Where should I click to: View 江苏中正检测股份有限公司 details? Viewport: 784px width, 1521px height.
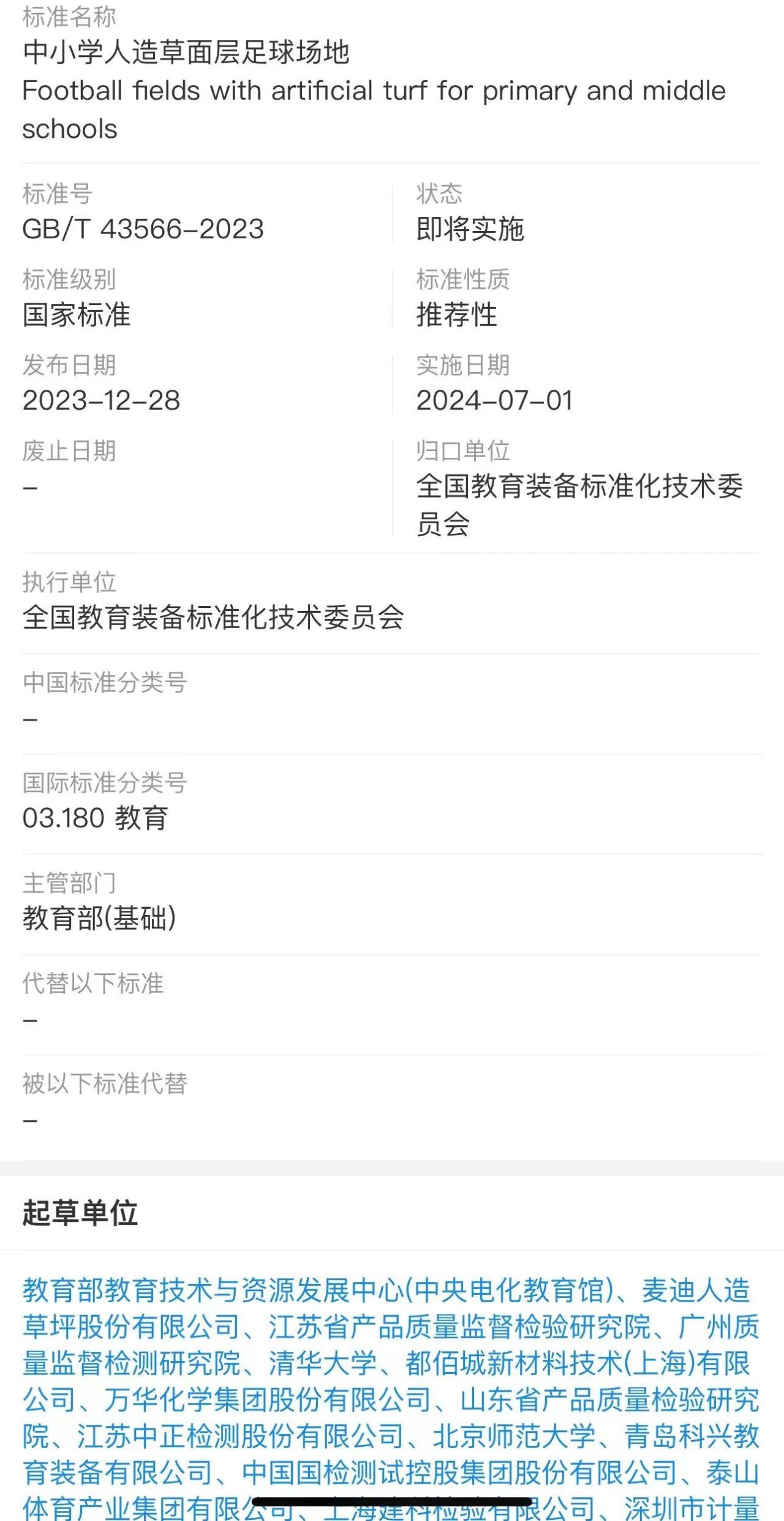tap(240, 1436)
